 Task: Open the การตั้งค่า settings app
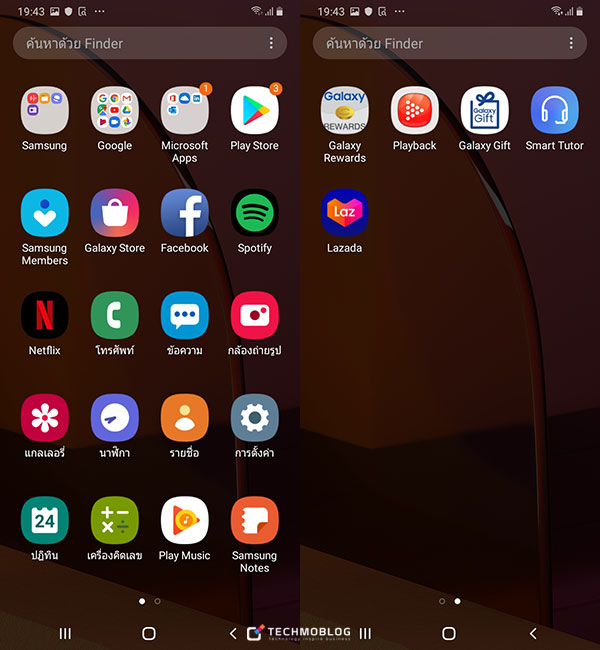click(255, 419)
